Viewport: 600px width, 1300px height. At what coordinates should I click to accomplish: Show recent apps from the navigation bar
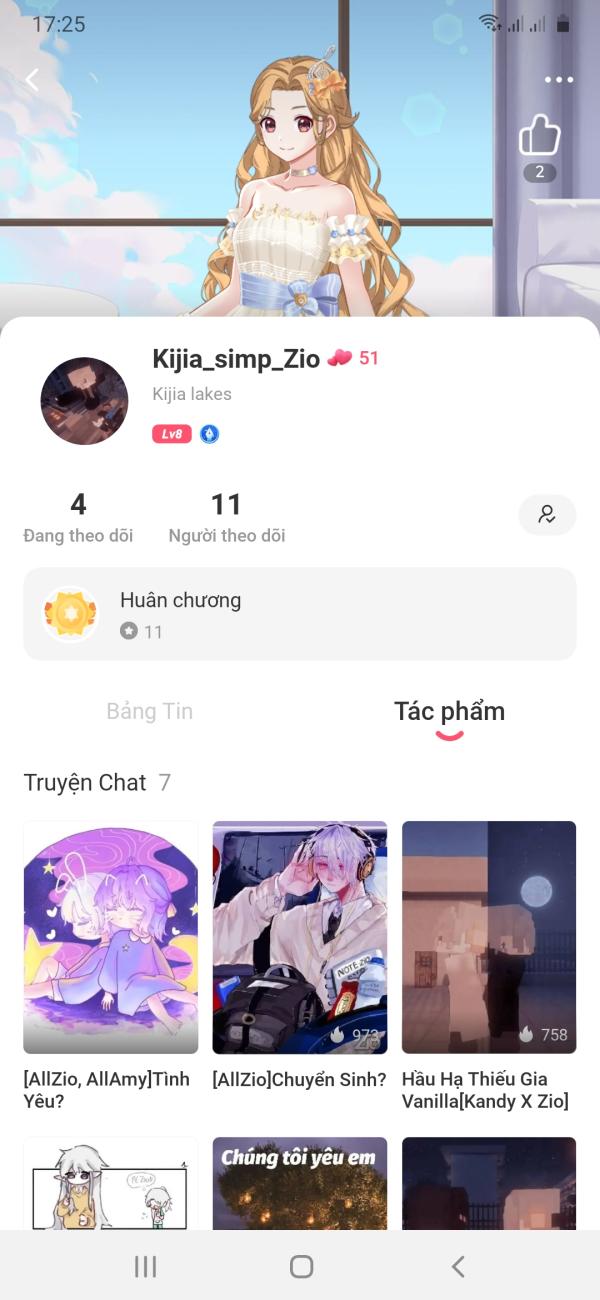pos(145,1267)
